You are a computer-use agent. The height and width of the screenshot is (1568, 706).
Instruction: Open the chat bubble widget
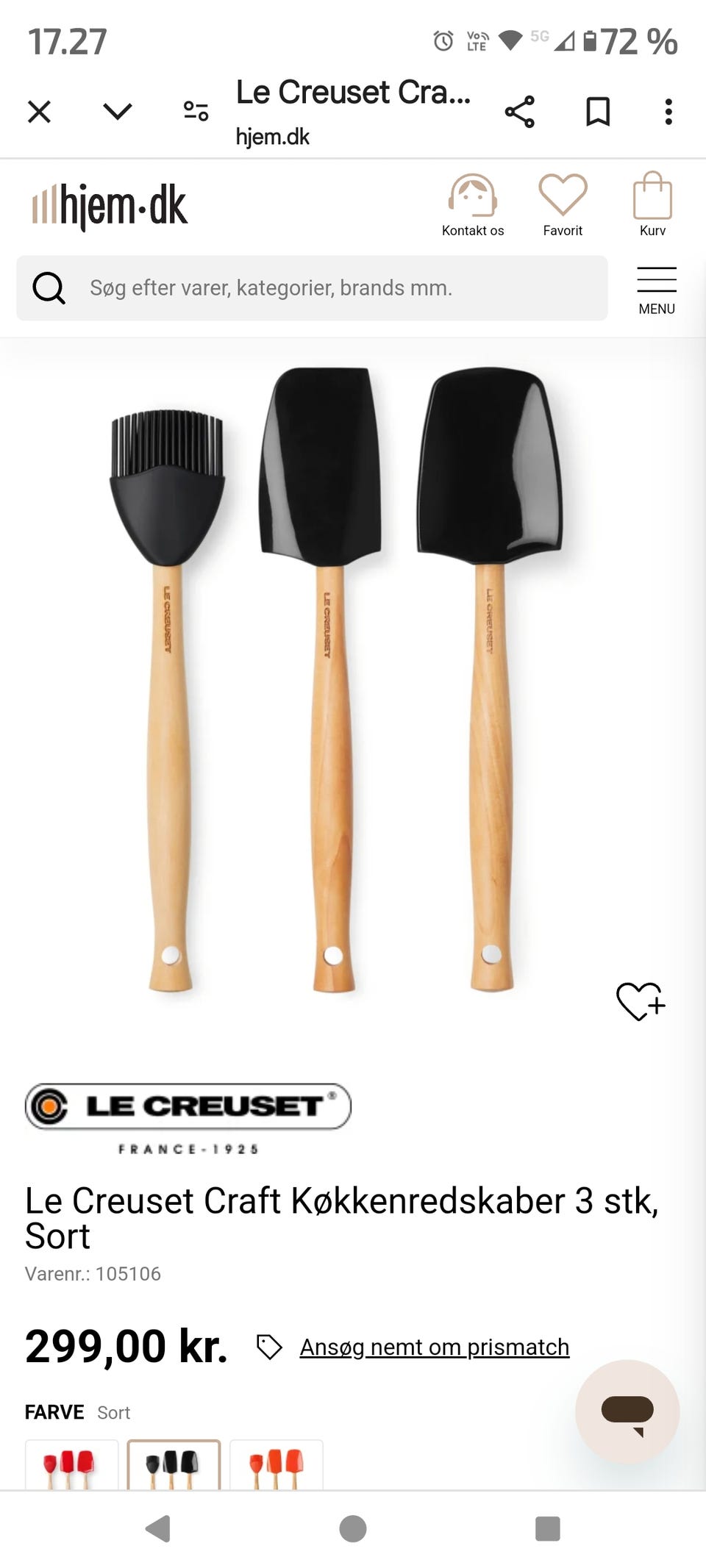pos(627,1411)
